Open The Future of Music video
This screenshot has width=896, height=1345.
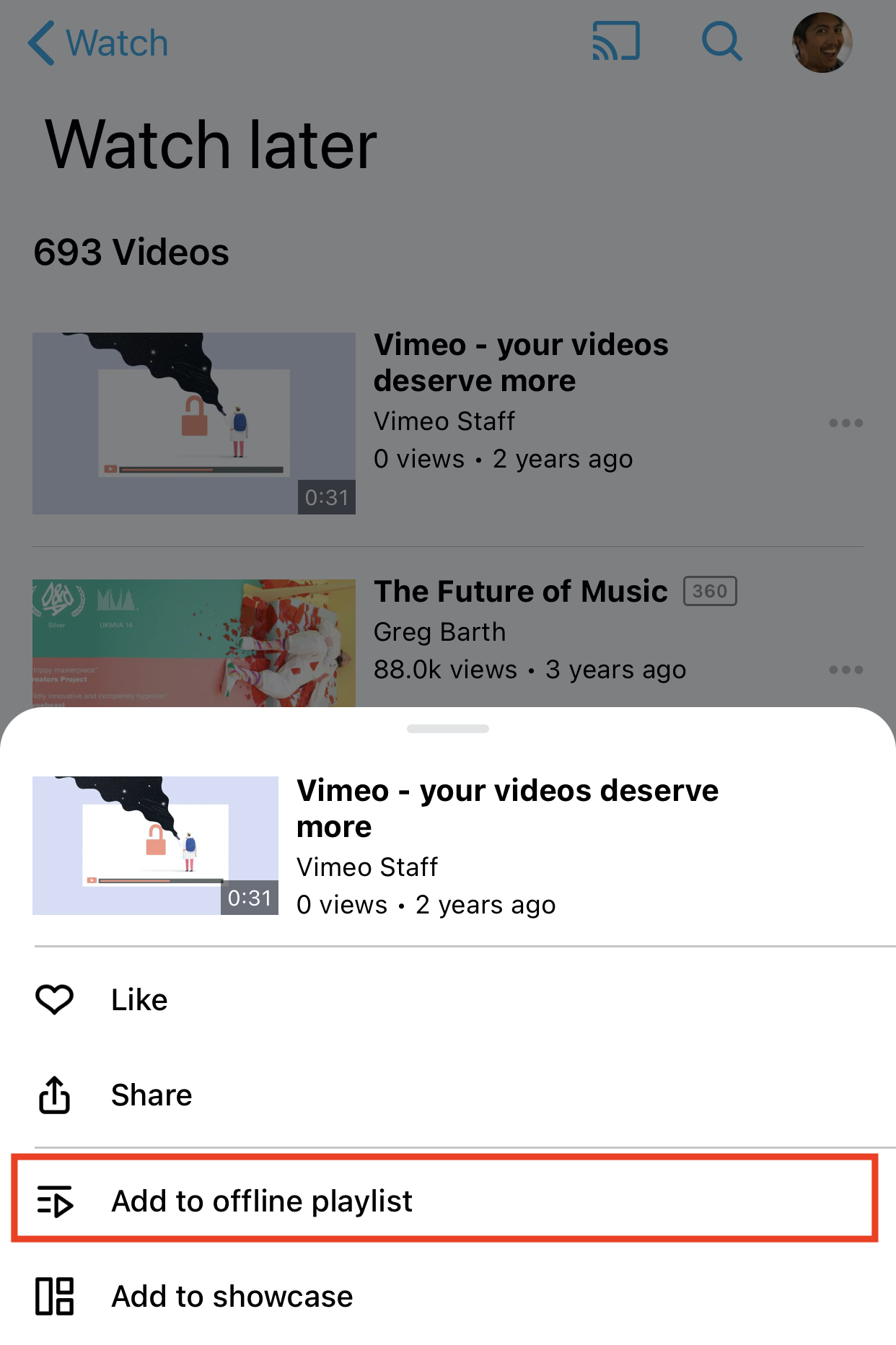point(519,592)
